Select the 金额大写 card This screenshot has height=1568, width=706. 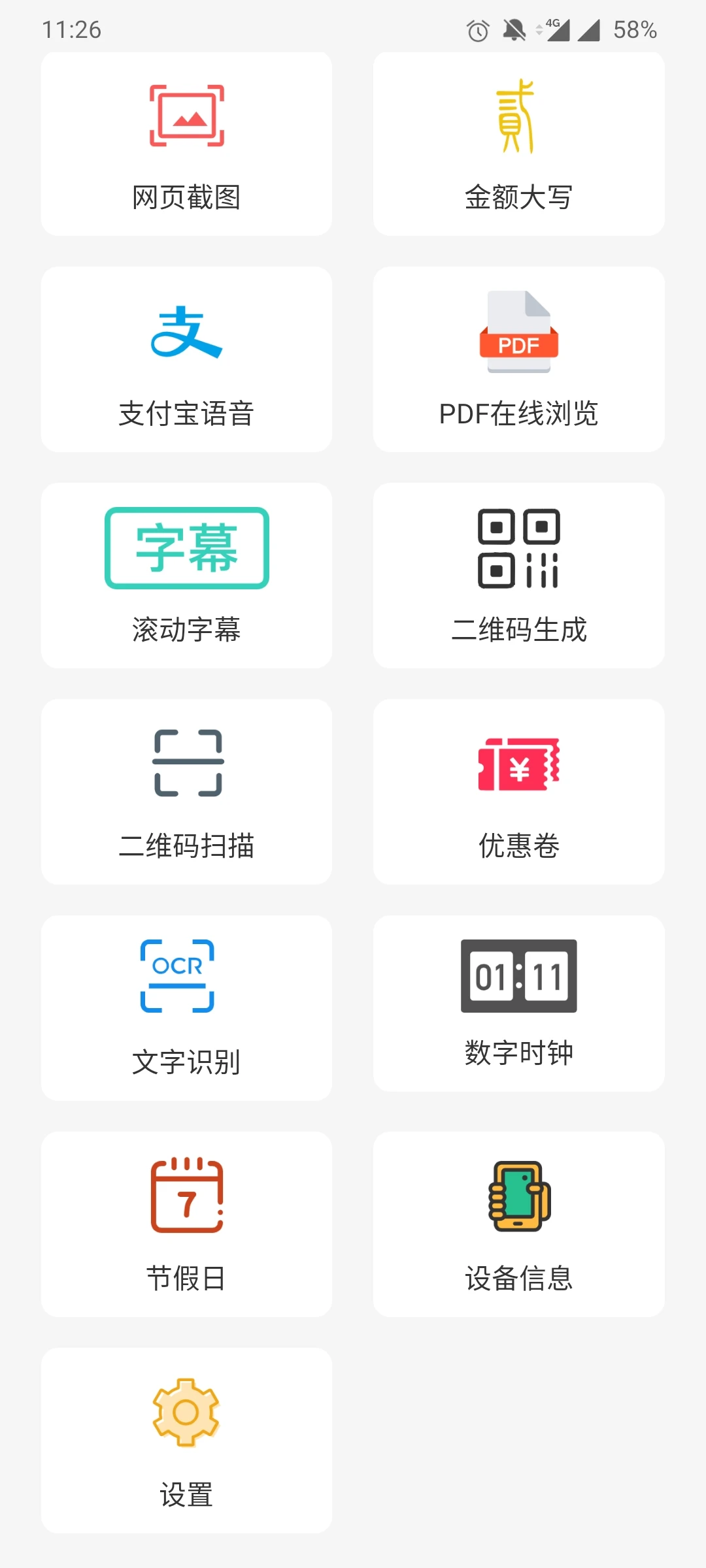point(518,144)
